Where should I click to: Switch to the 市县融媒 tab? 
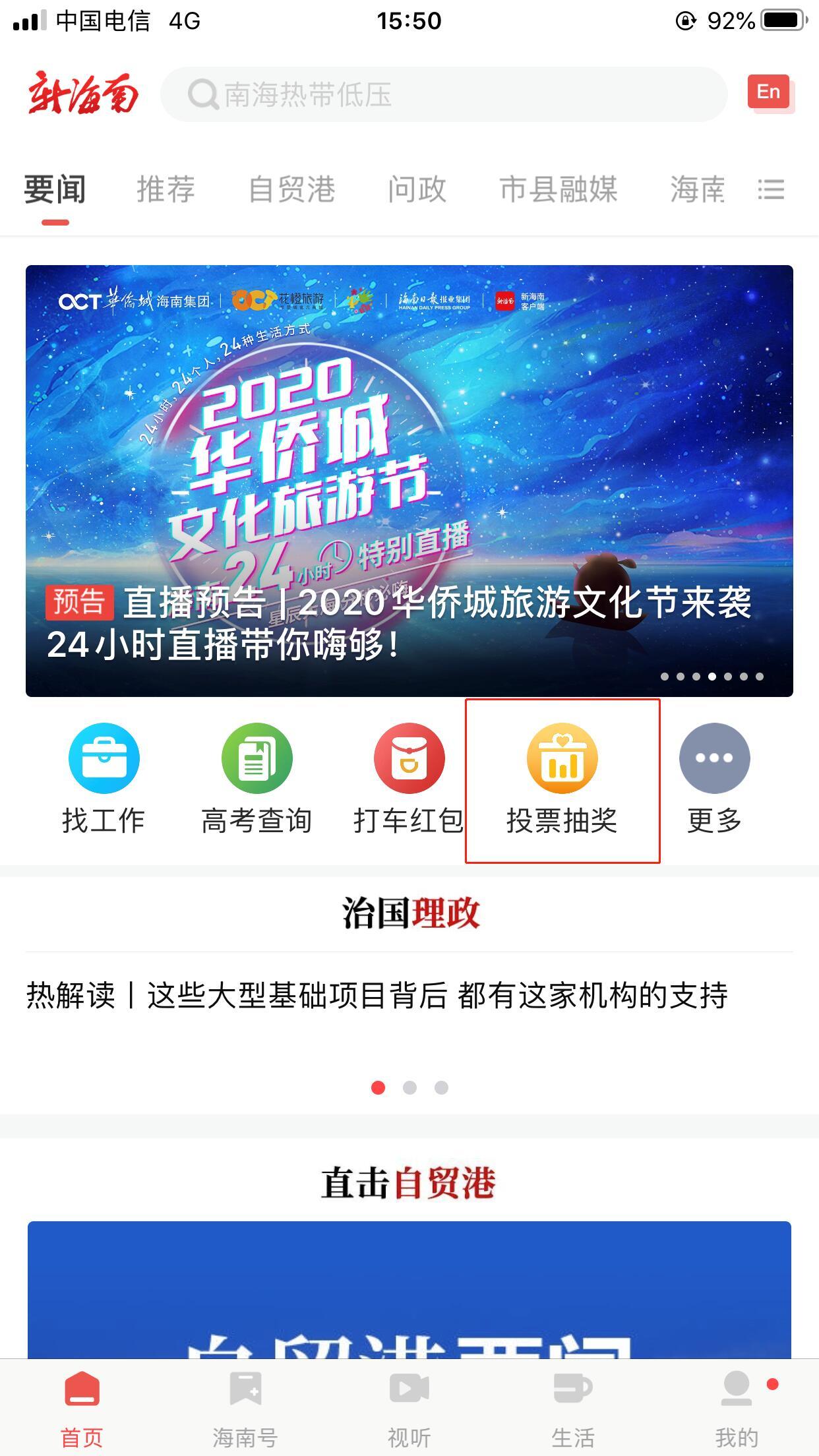click(x=558, y=189)
